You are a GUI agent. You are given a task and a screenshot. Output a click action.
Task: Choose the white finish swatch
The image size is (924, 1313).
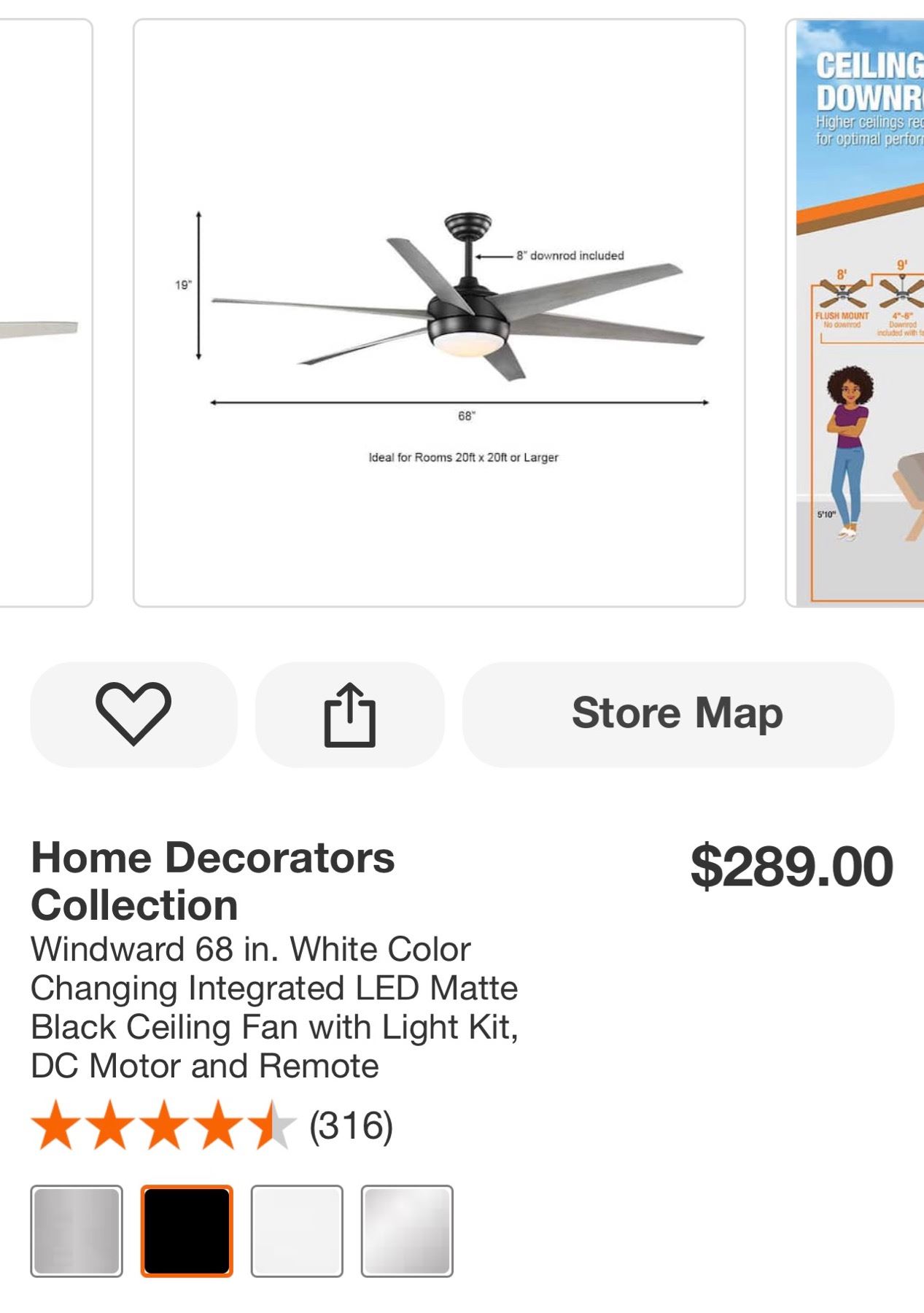[x=297, y=1231]
